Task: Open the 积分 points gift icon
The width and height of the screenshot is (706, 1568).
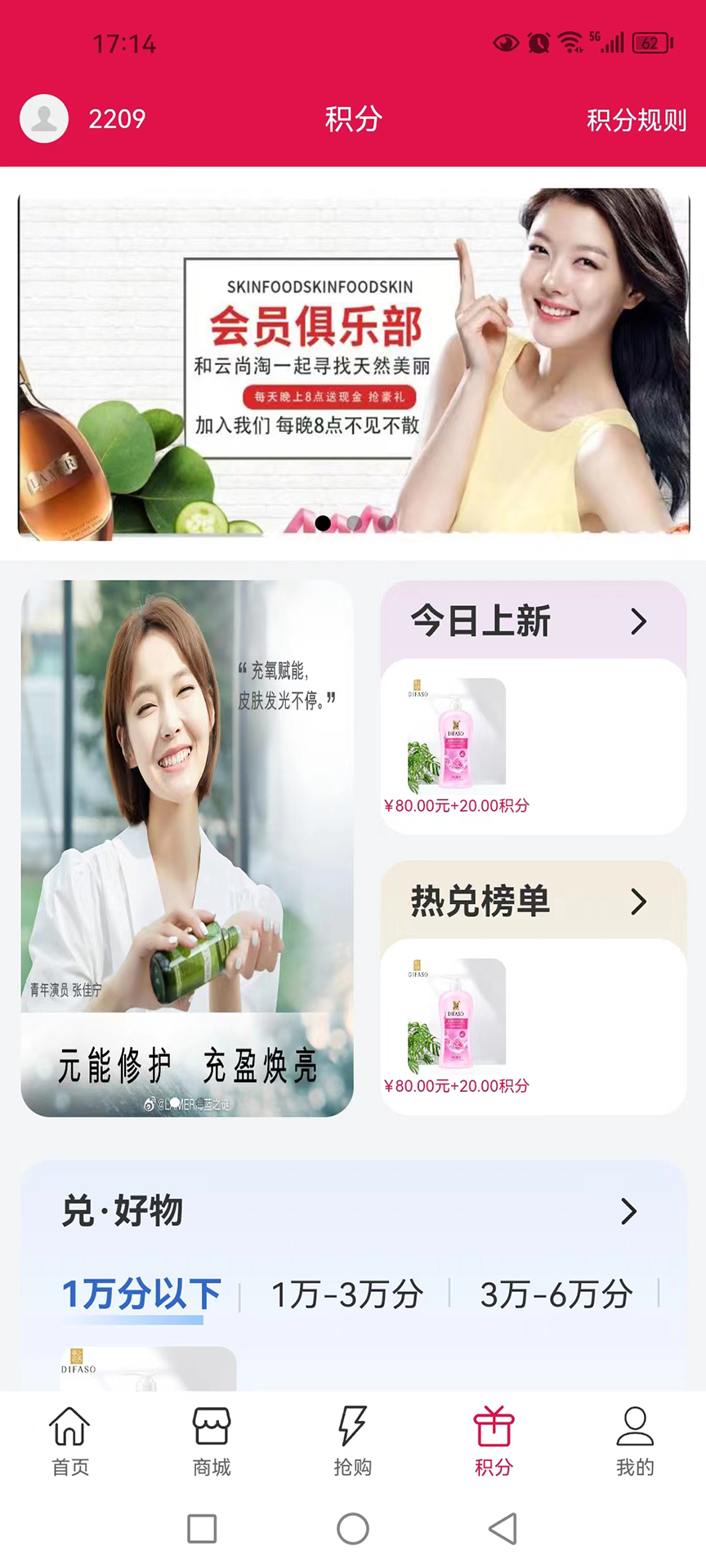Action: tap(494, 1426)
